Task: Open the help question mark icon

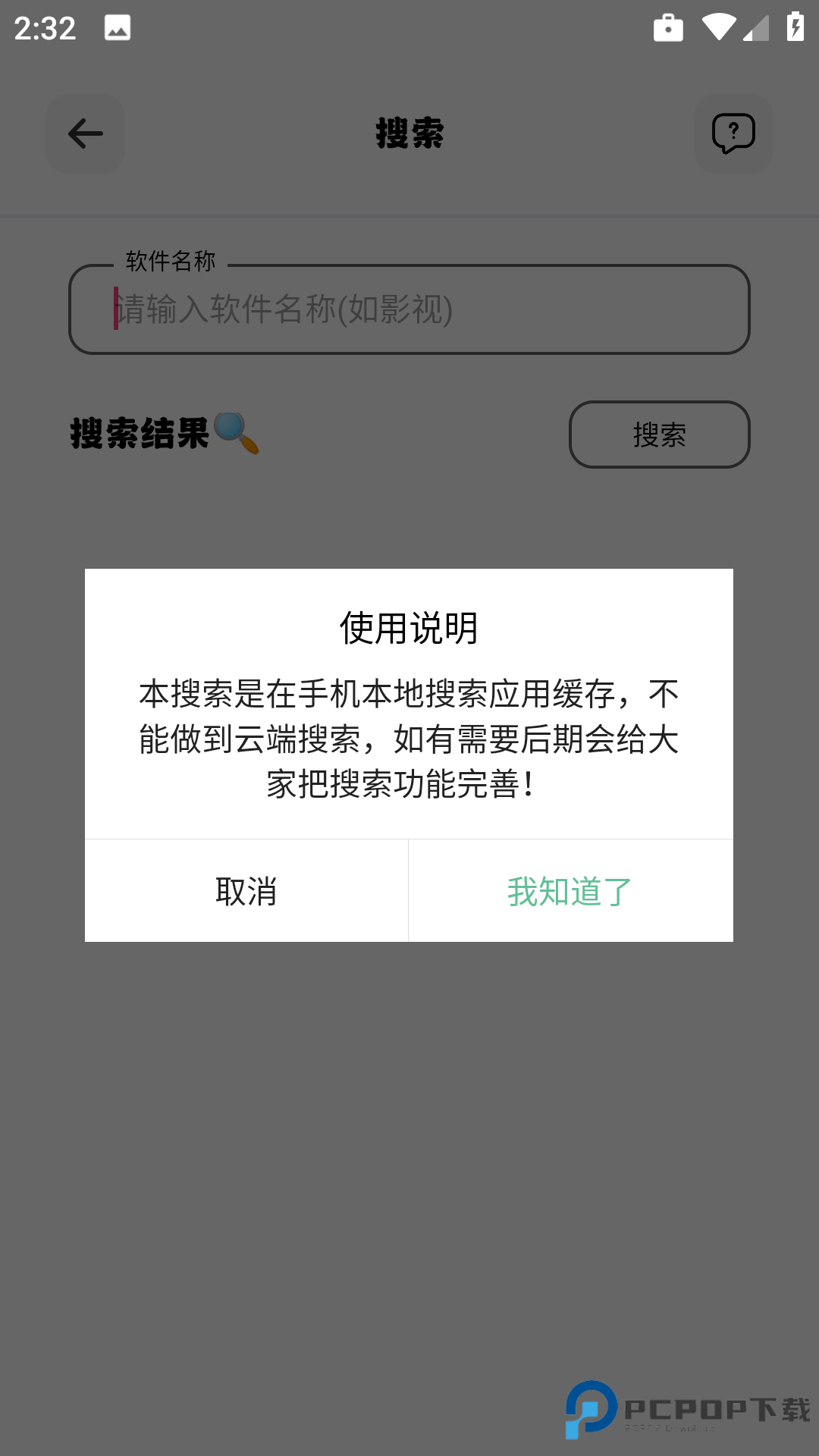Action: point(733,133)
